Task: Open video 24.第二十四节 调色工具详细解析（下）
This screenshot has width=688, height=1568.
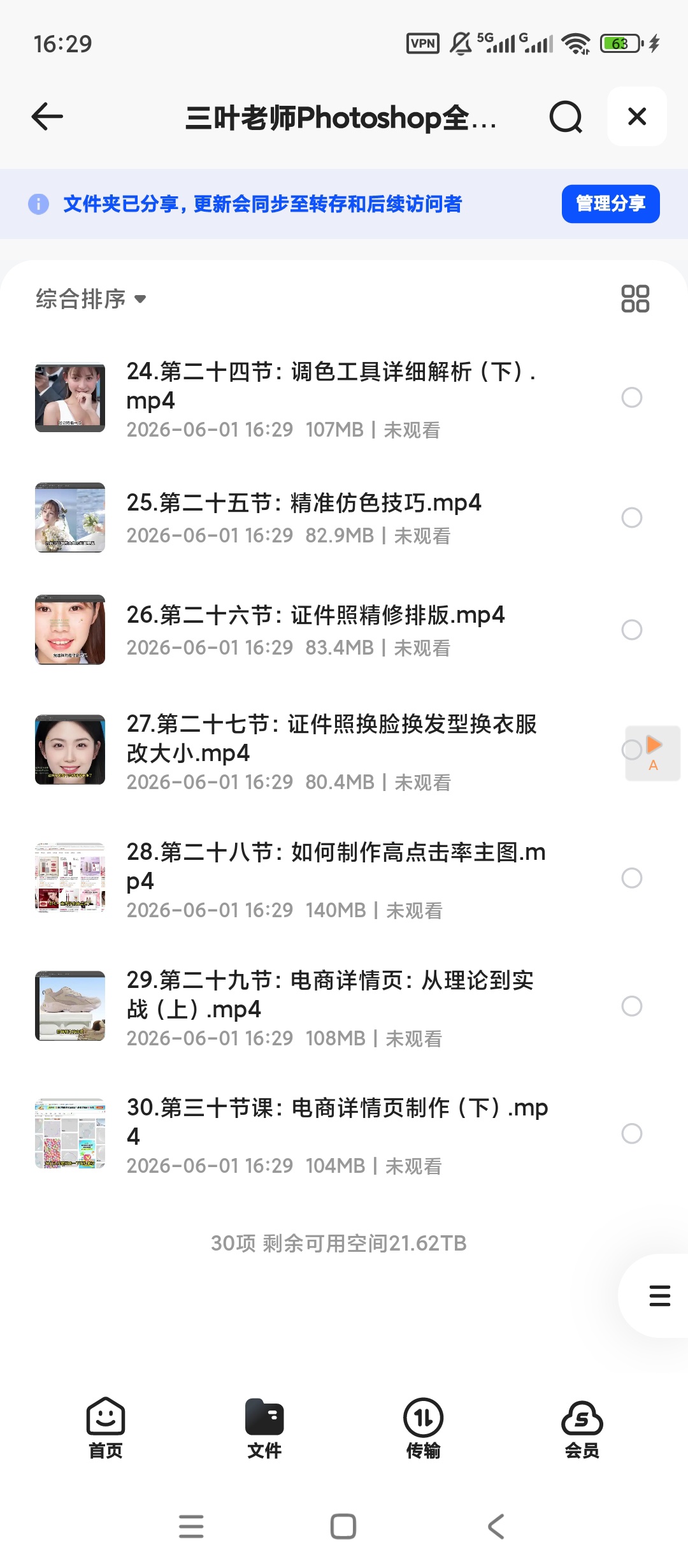Action: pyautogui.click(x=338, y=398)
